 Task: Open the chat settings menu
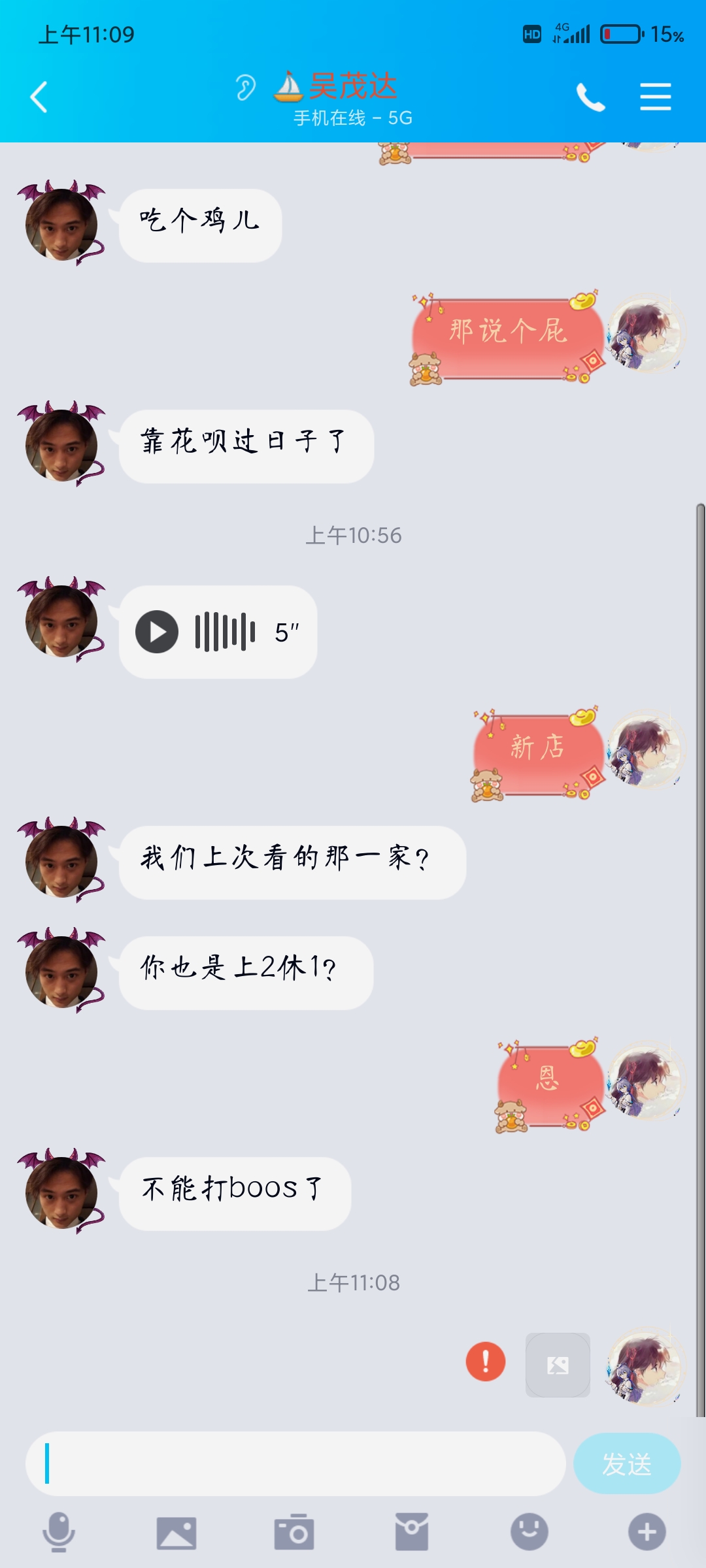(656, 97)
